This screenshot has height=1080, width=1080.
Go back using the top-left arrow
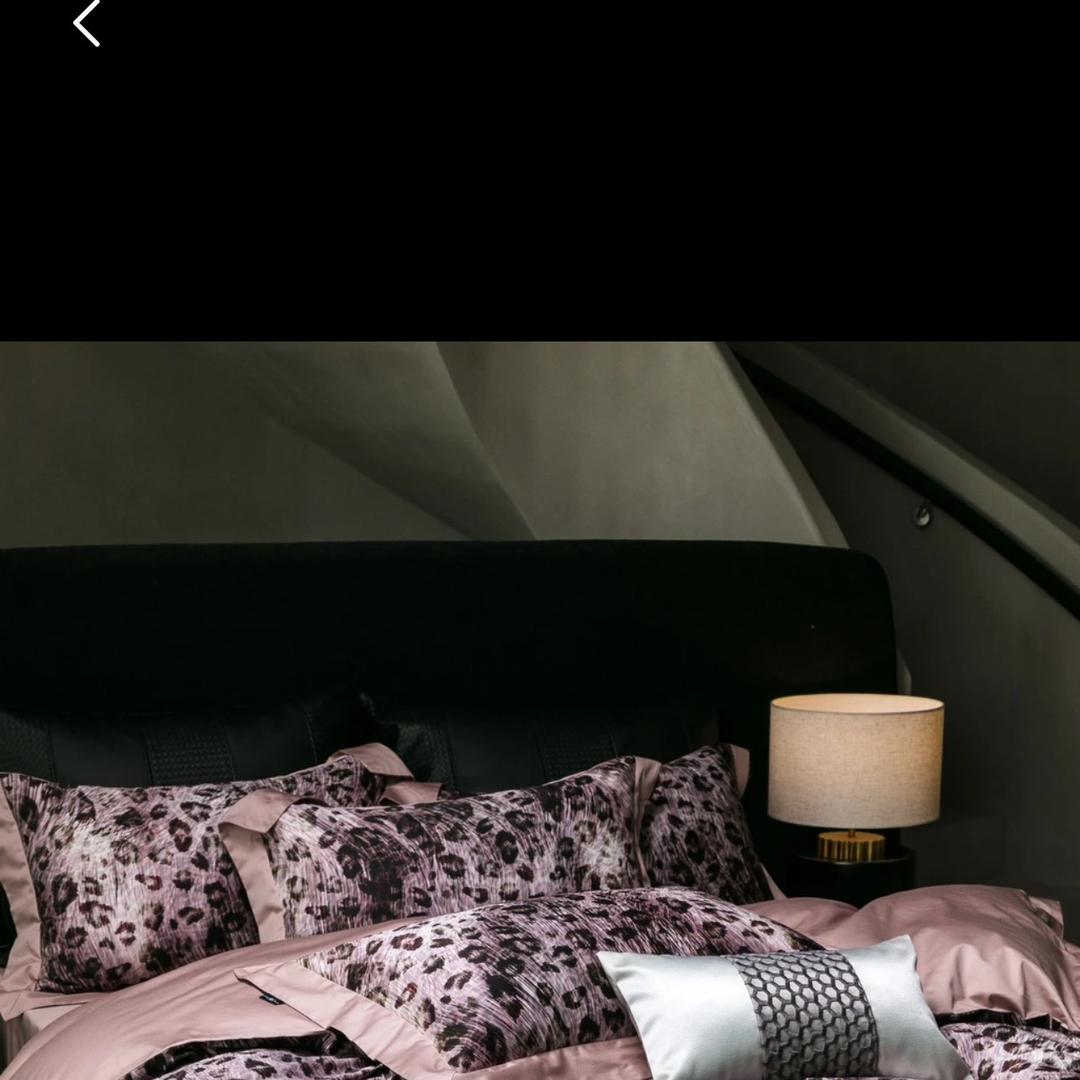click(87, 22)
